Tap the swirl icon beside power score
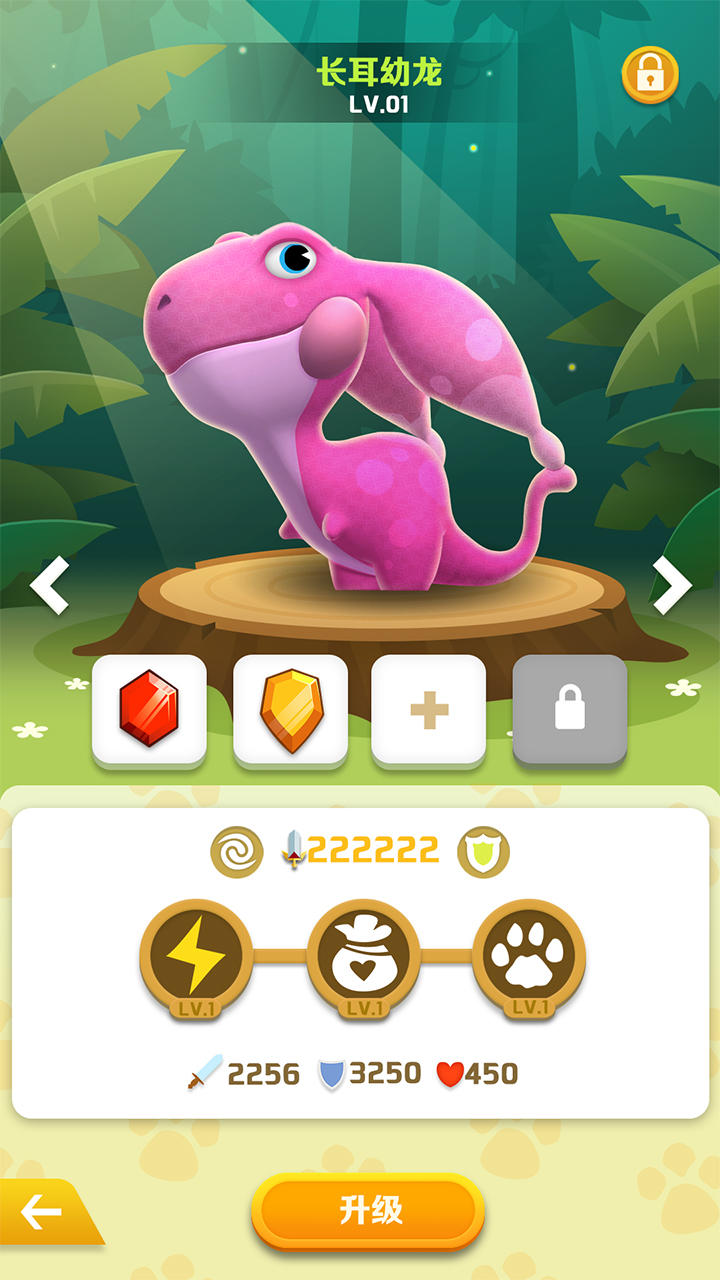The width and height of the screenshot is (720, 1280). pos(236,852)
